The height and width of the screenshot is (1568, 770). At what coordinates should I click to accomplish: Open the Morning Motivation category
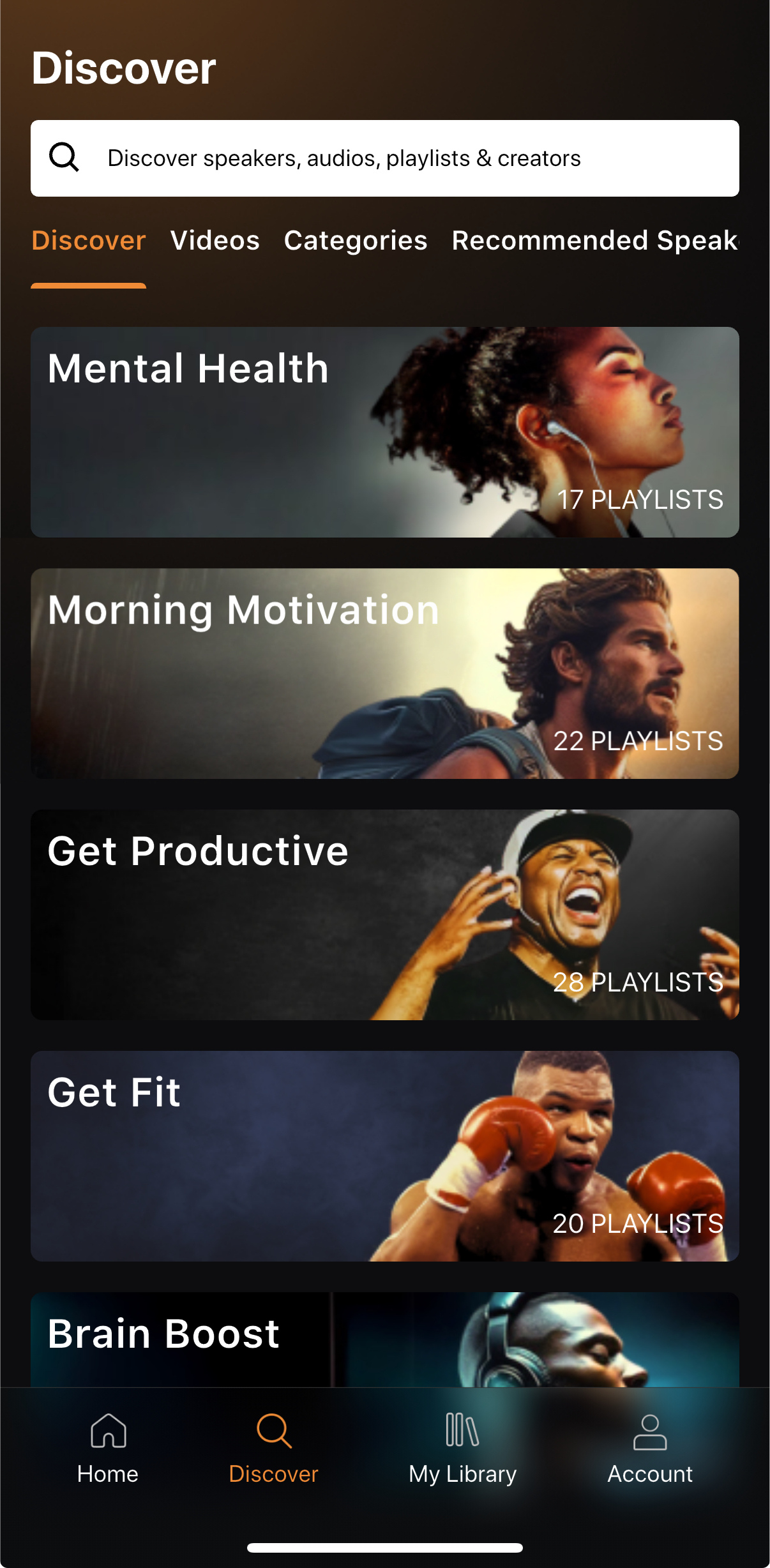384,674
